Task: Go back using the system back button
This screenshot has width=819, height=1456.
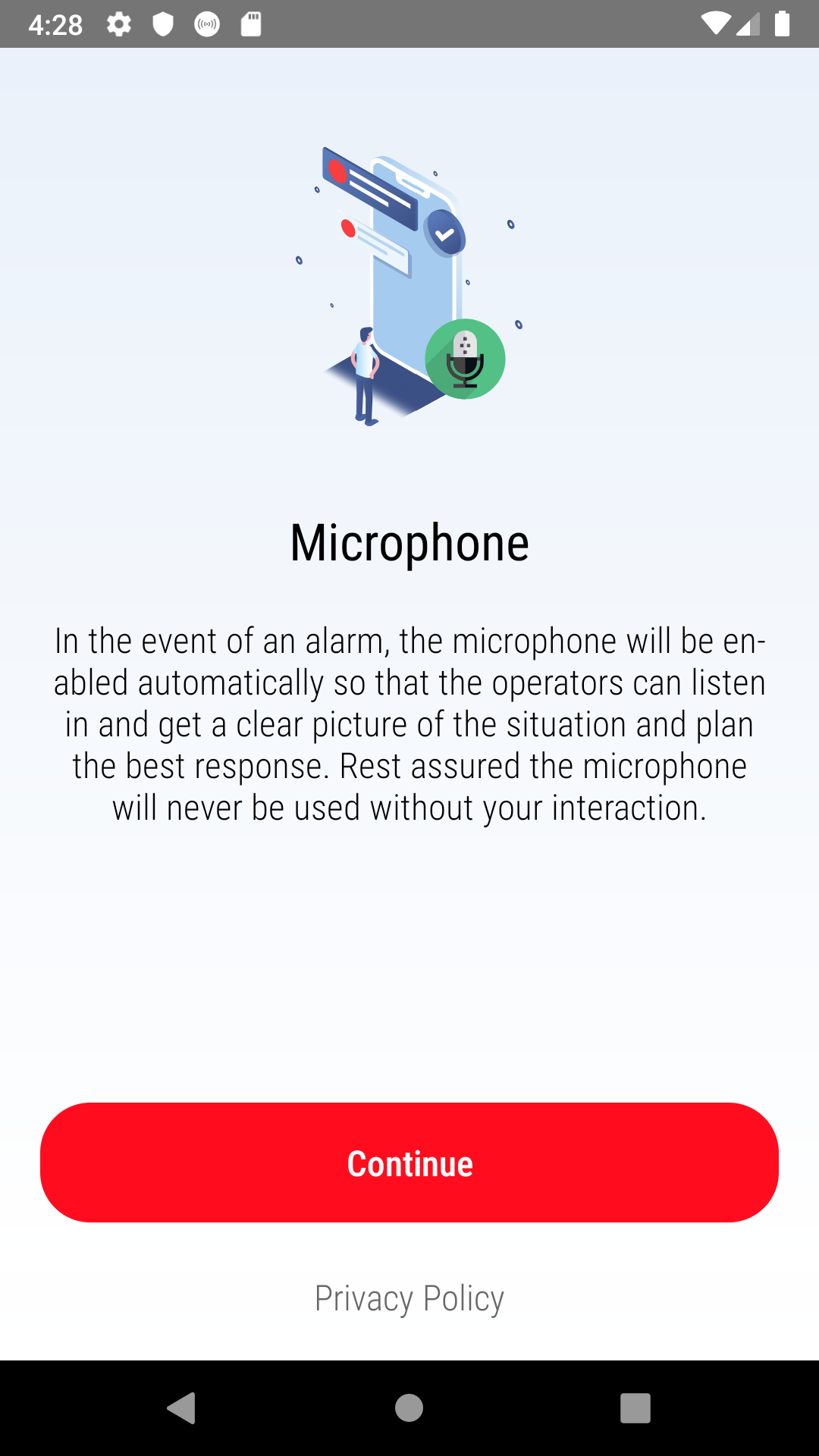Action: pos(181,1408)
